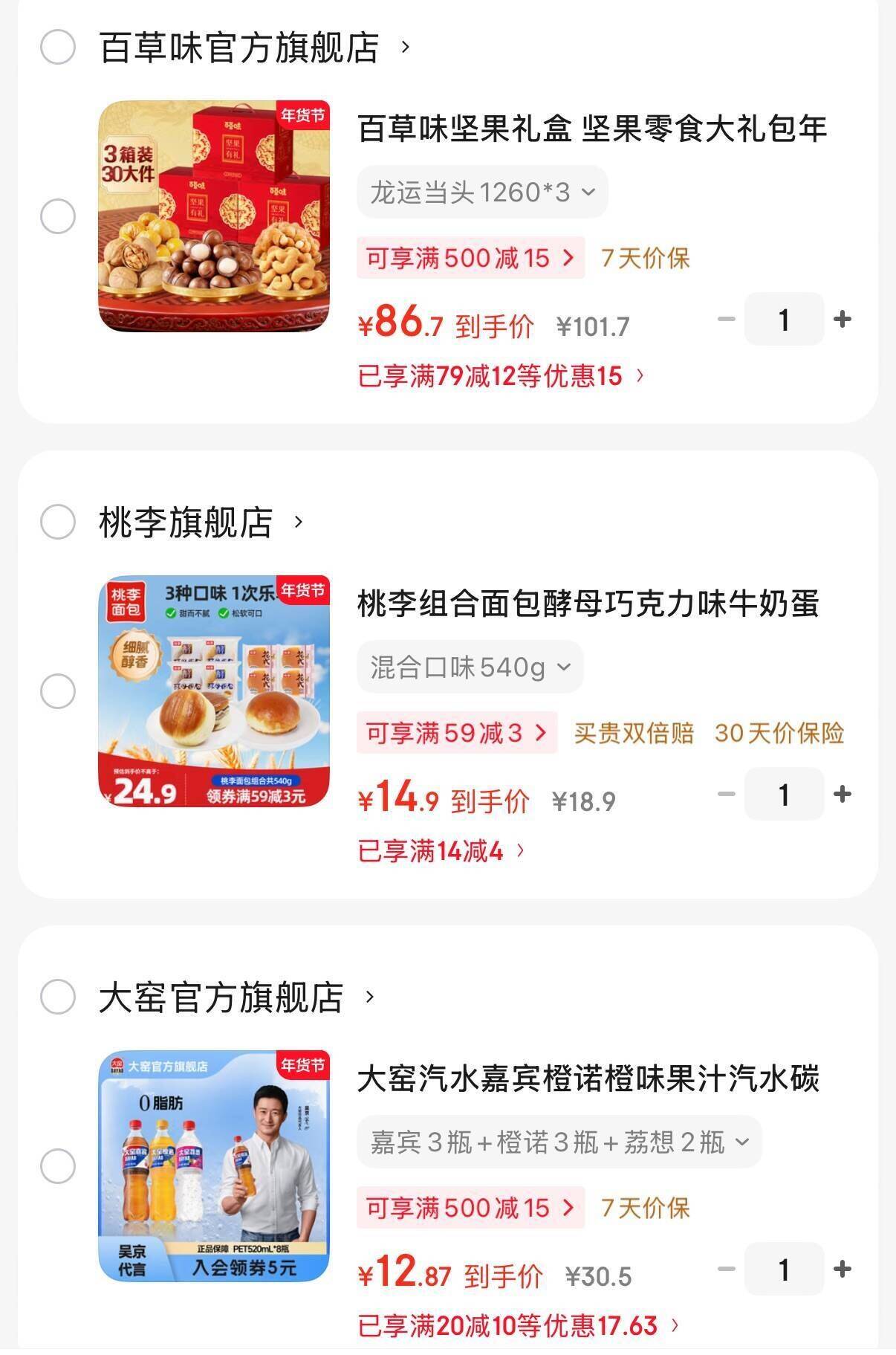896x1355 pixels.
Task: Open 已享满79减12等优惠15 discount details
Action: (501, 376)
